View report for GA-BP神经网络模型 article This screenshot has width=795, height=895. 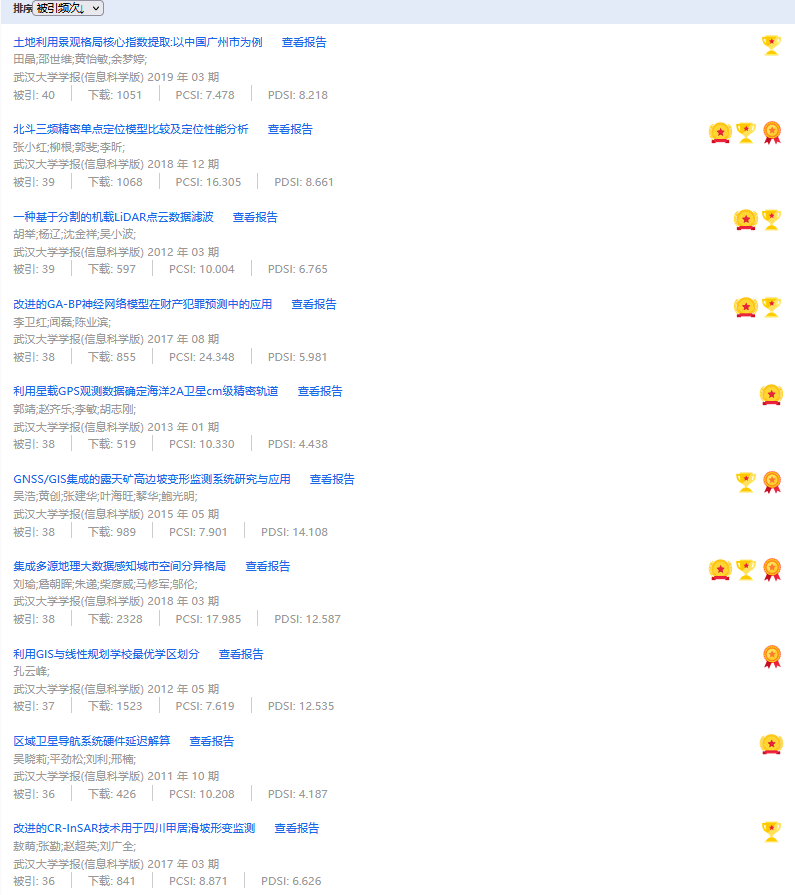(314, 304)
